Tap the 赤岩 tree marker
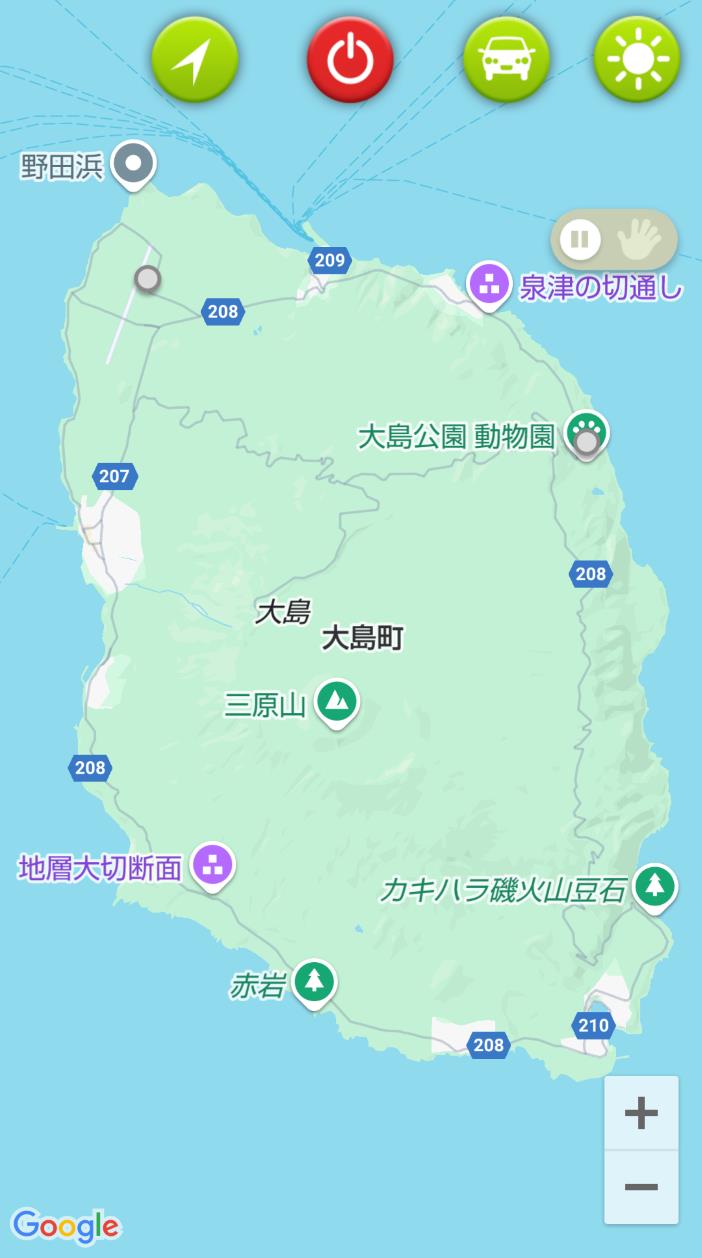Image resolution: width=702 pixels, height=1258 pixels. coord(315,983)
